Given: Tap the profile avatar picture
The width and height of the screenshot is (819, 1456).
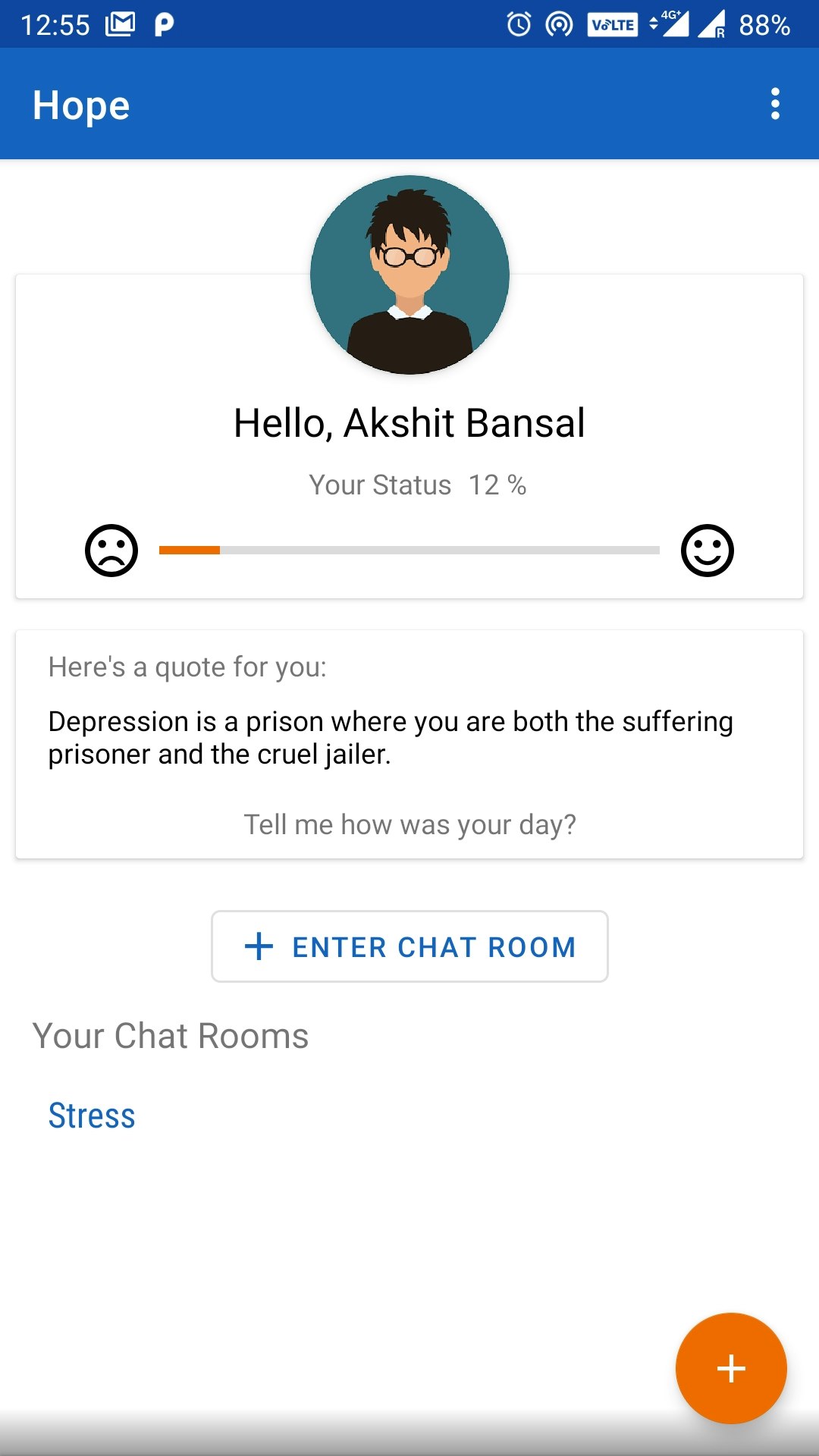Looking at the screenshot, I should coord(409,275).
